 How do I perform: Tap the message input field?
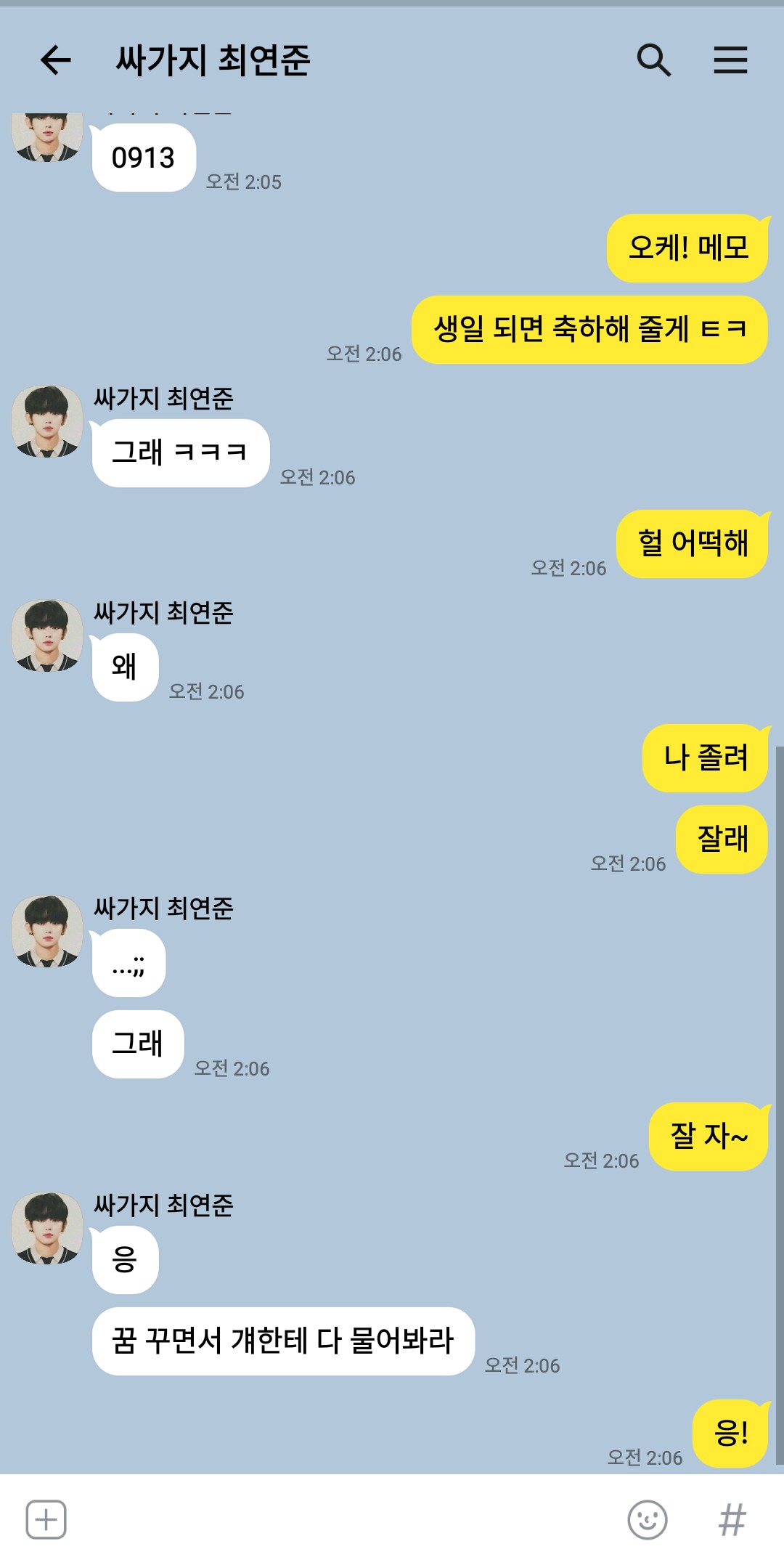(x=341, y=1519)
